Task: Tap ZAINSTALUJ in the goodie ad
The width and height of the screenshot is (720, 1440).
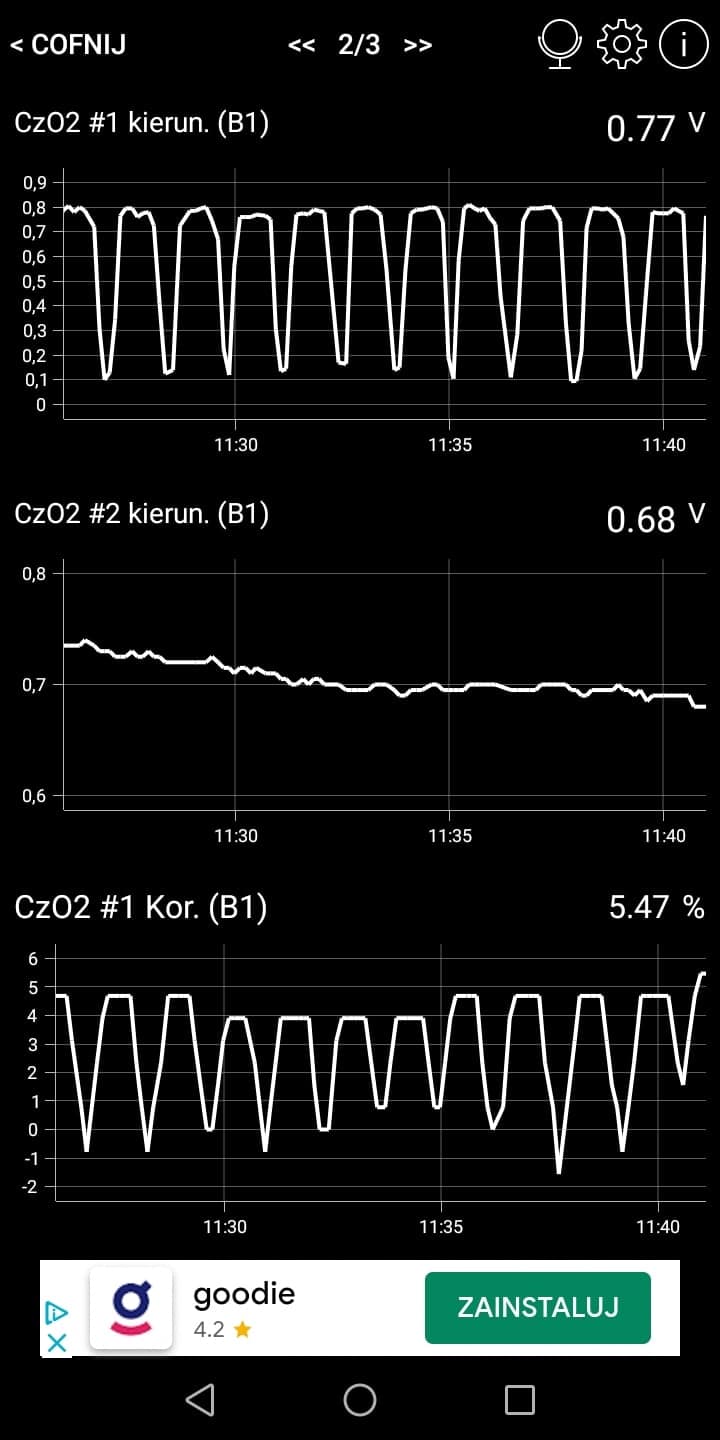Action: pyautogui.click(x=538, y=1307)
